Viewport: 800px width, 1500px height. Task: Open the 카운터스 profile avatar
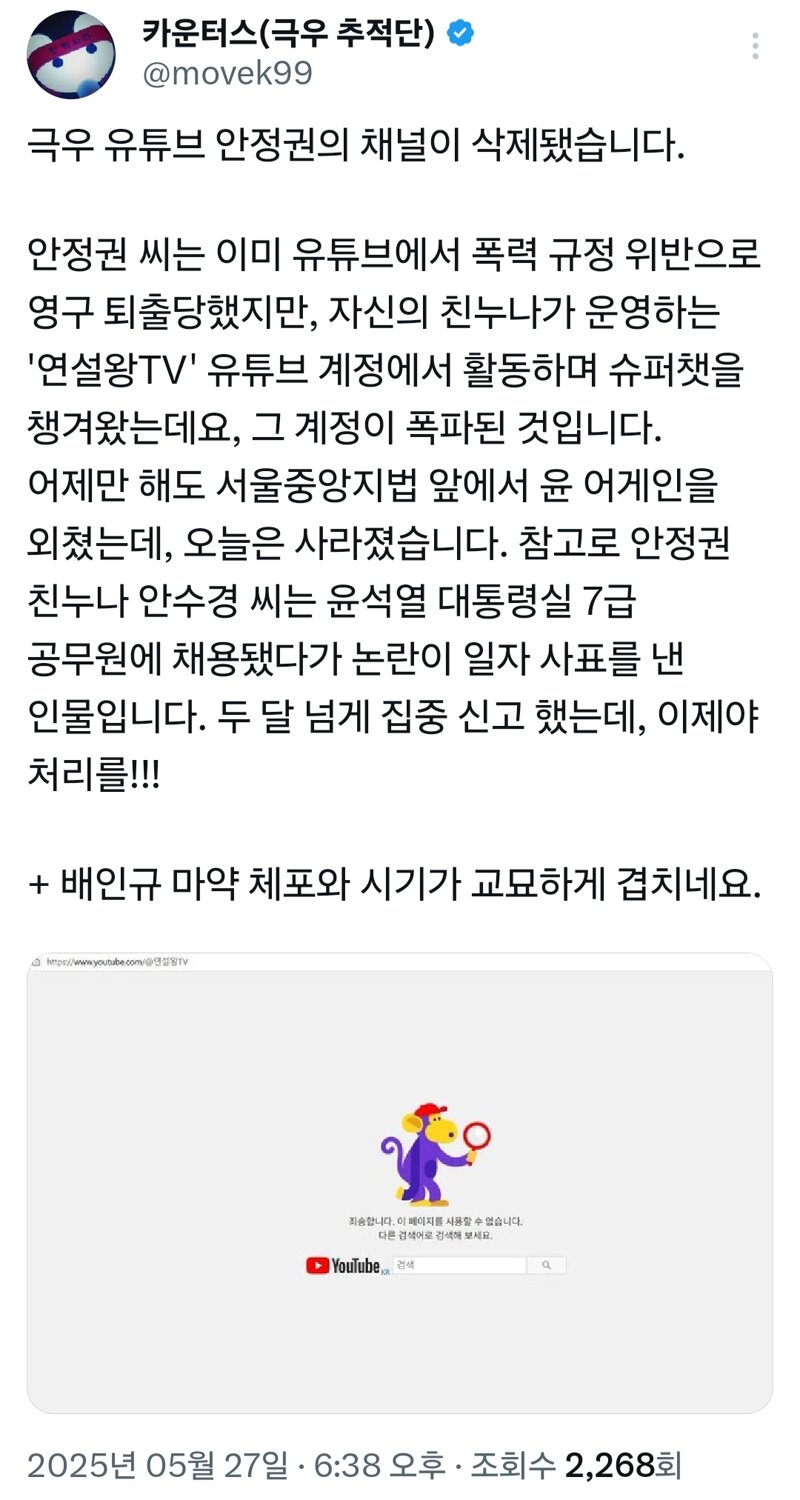pyautogui.click(x=71, y=54)
